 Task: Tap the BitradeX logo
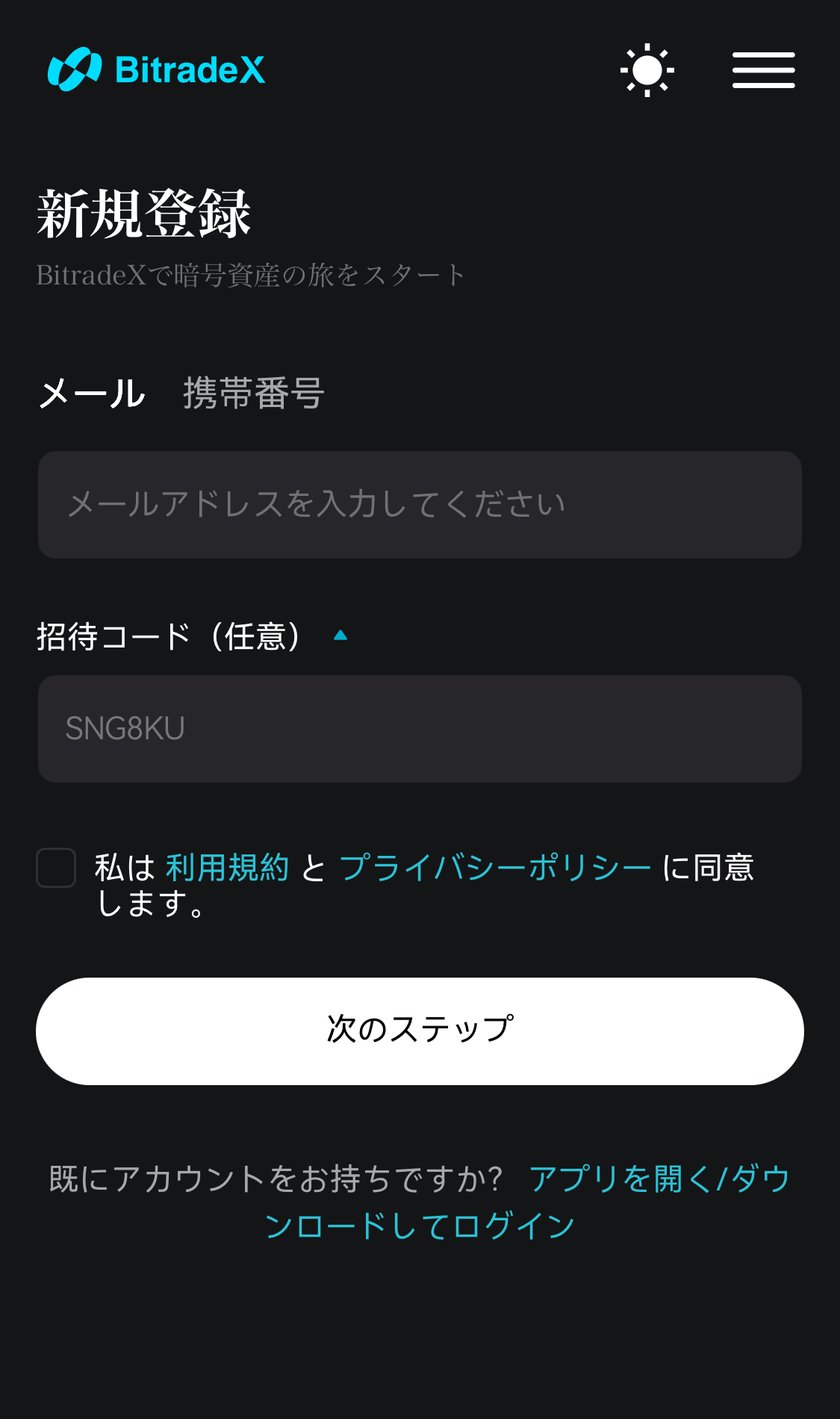(x=157, y=69)
